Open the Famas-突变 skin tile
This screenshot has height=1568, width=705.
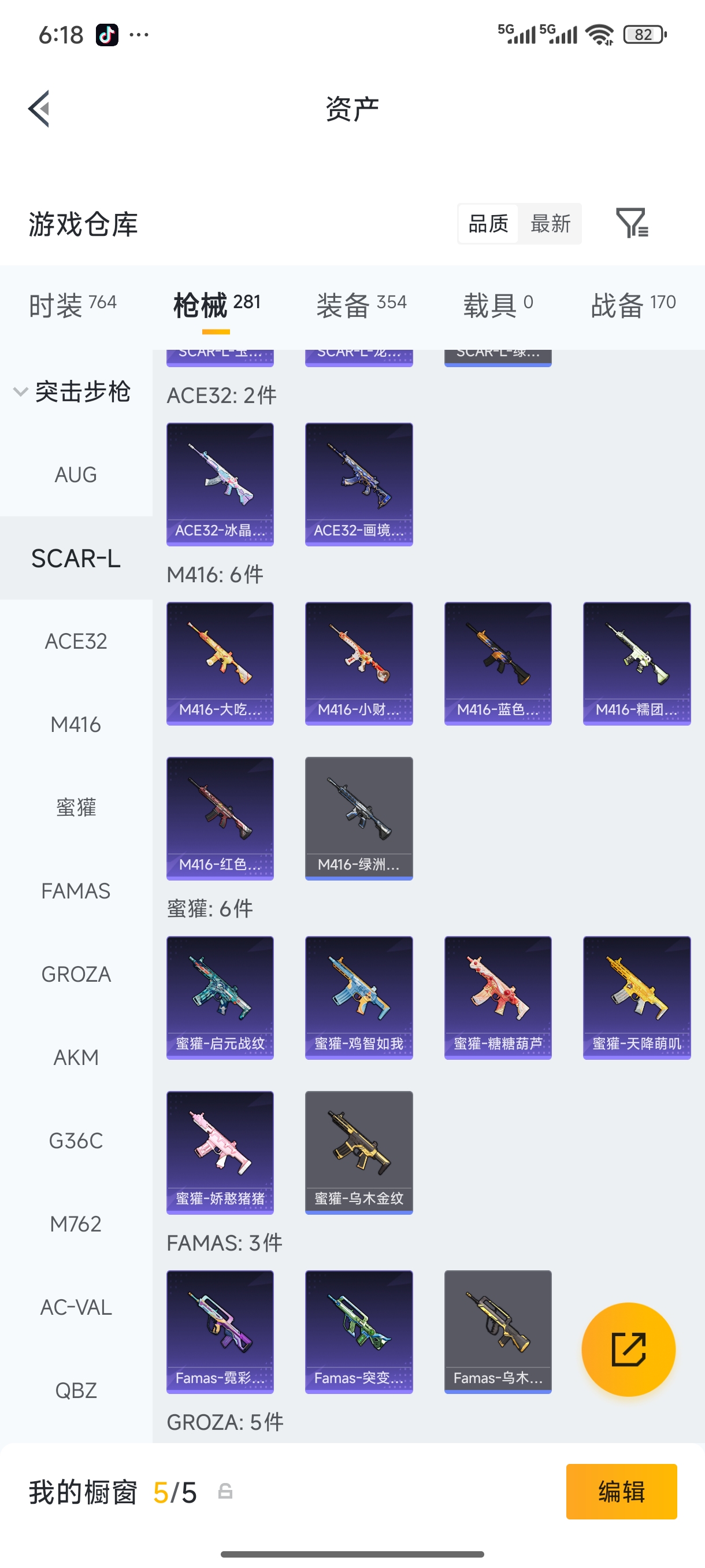359,1332
